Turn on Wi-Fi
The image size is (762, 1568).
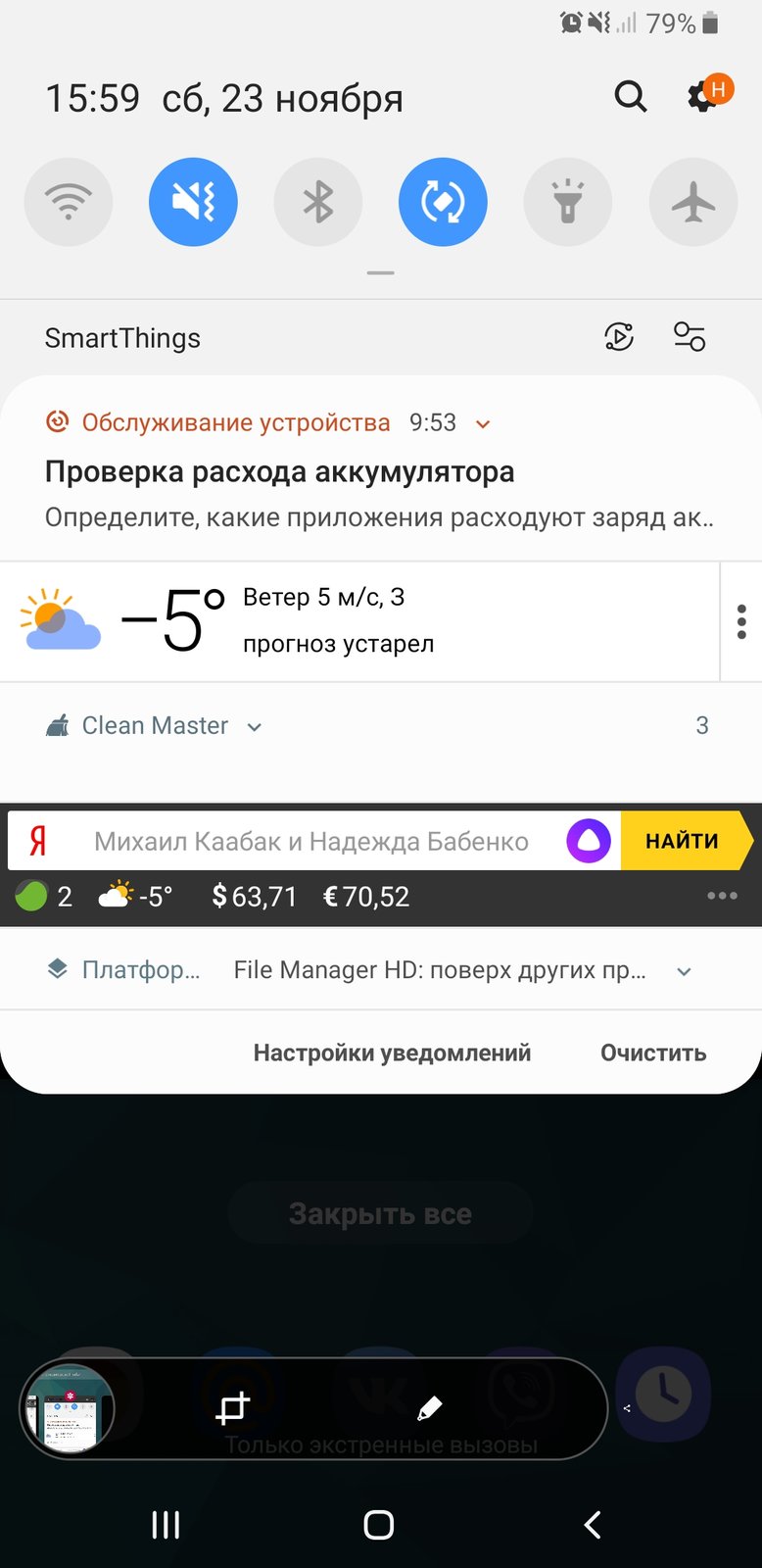tap(69, 202)
